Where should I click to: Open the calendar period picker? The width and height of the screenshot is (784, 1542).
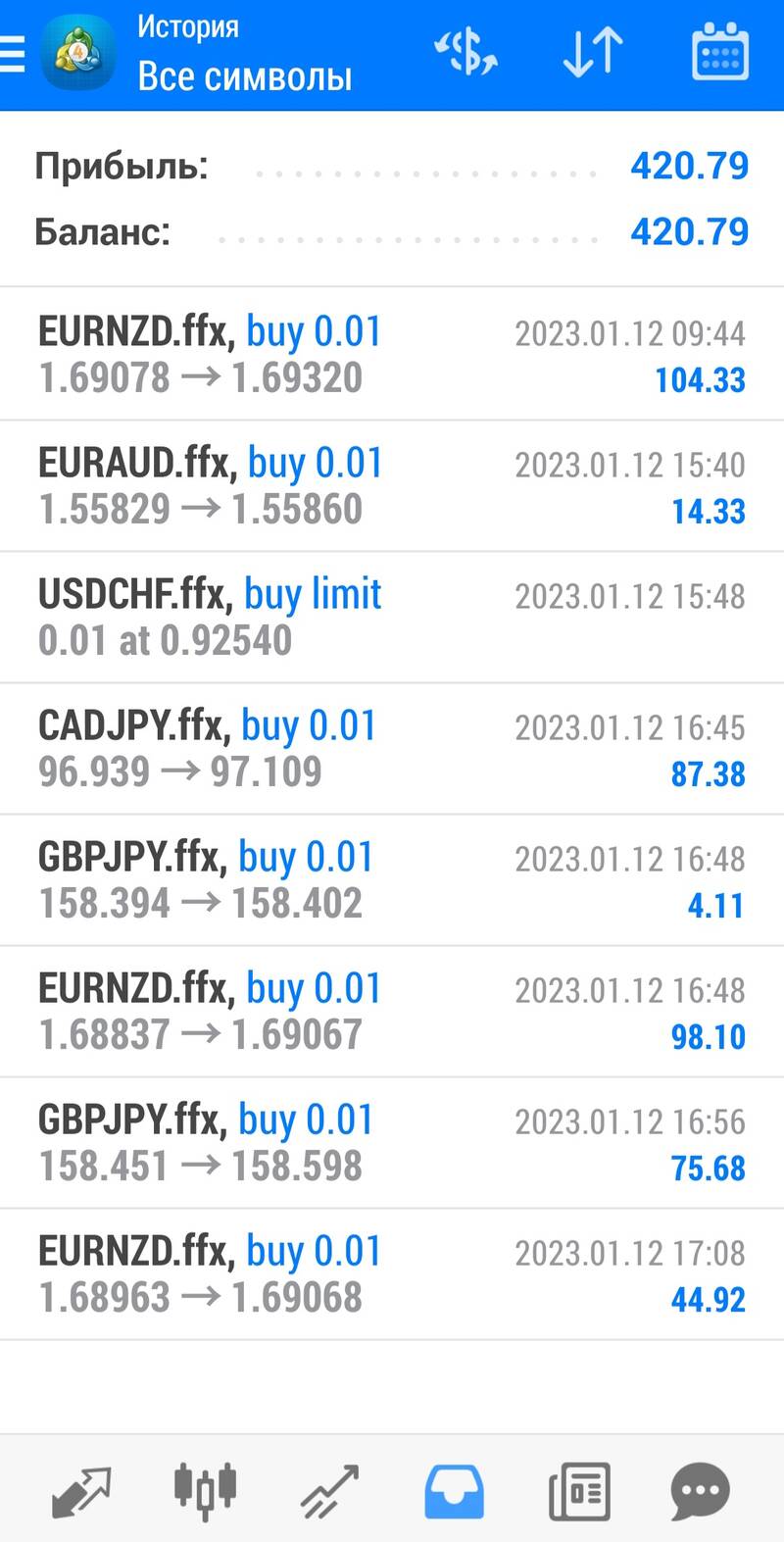[720, 52]
